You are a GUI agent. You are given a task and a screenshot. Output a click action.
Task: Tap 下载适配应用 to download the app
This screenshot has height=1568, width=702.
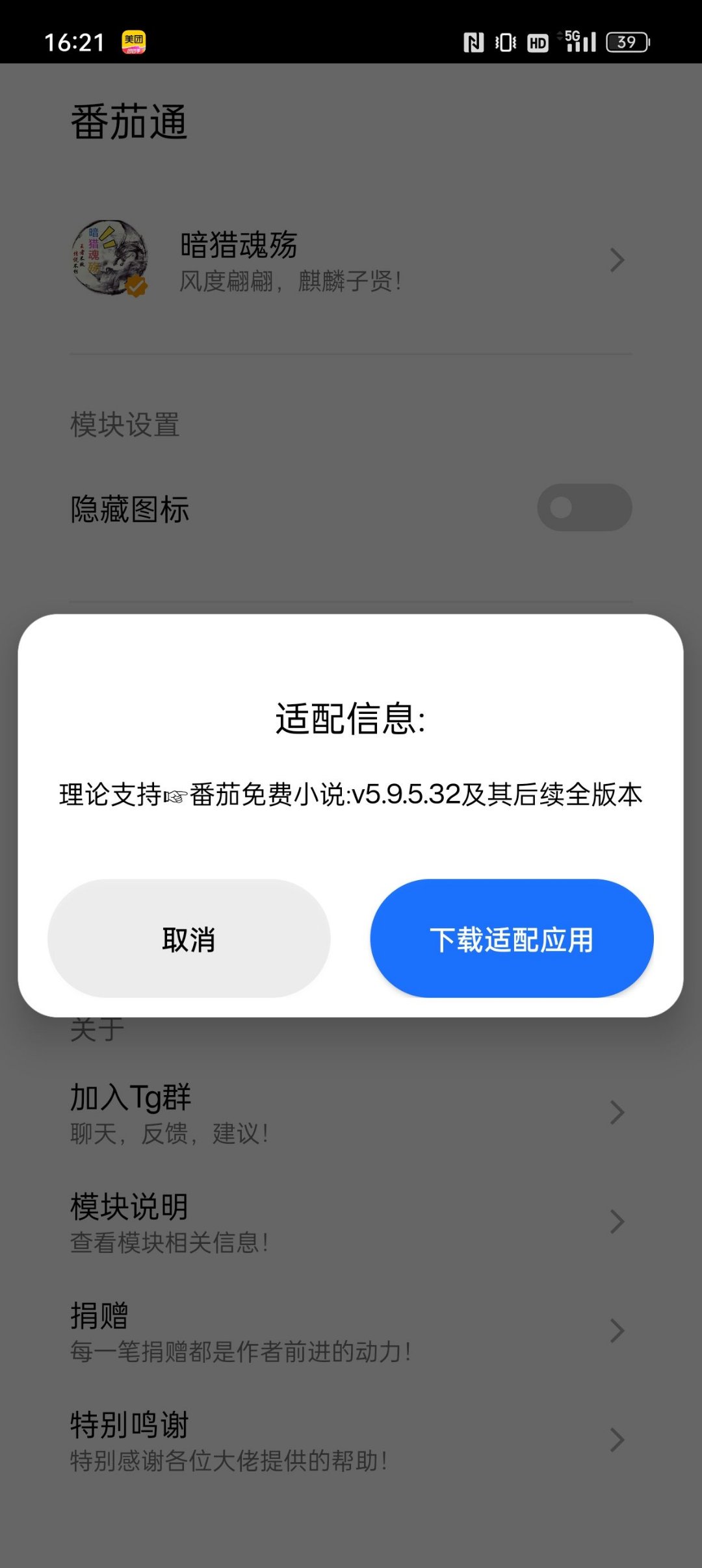(x=510, y=939)
